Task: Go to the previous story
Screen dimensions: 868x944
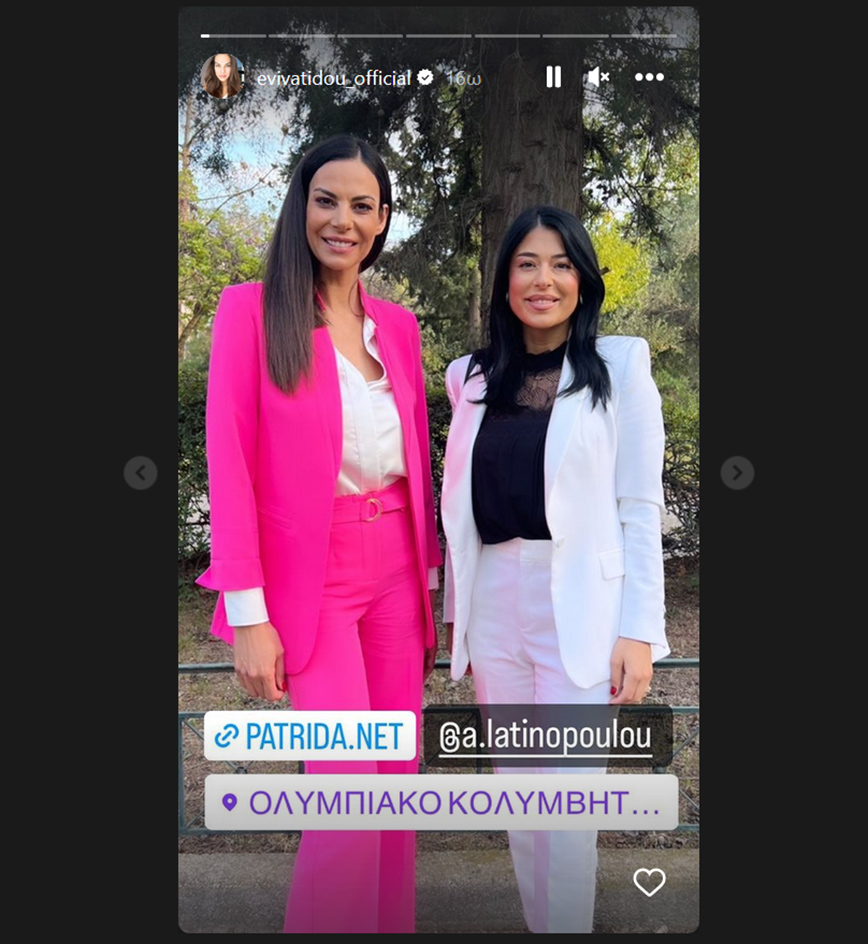Action: point(140,472)
